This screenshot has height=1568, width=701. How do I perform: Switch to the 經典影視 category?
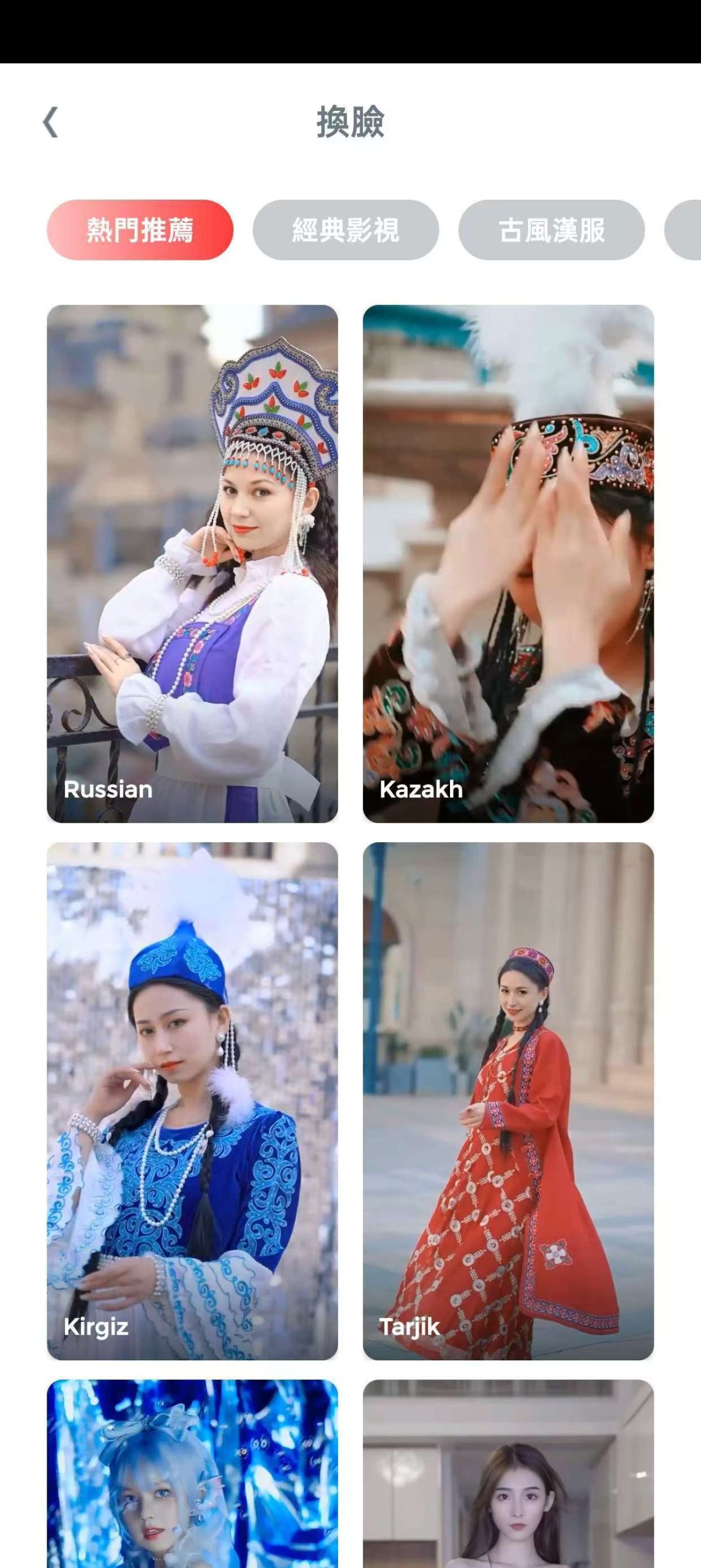pyautogui.click(x=346, y=230)
